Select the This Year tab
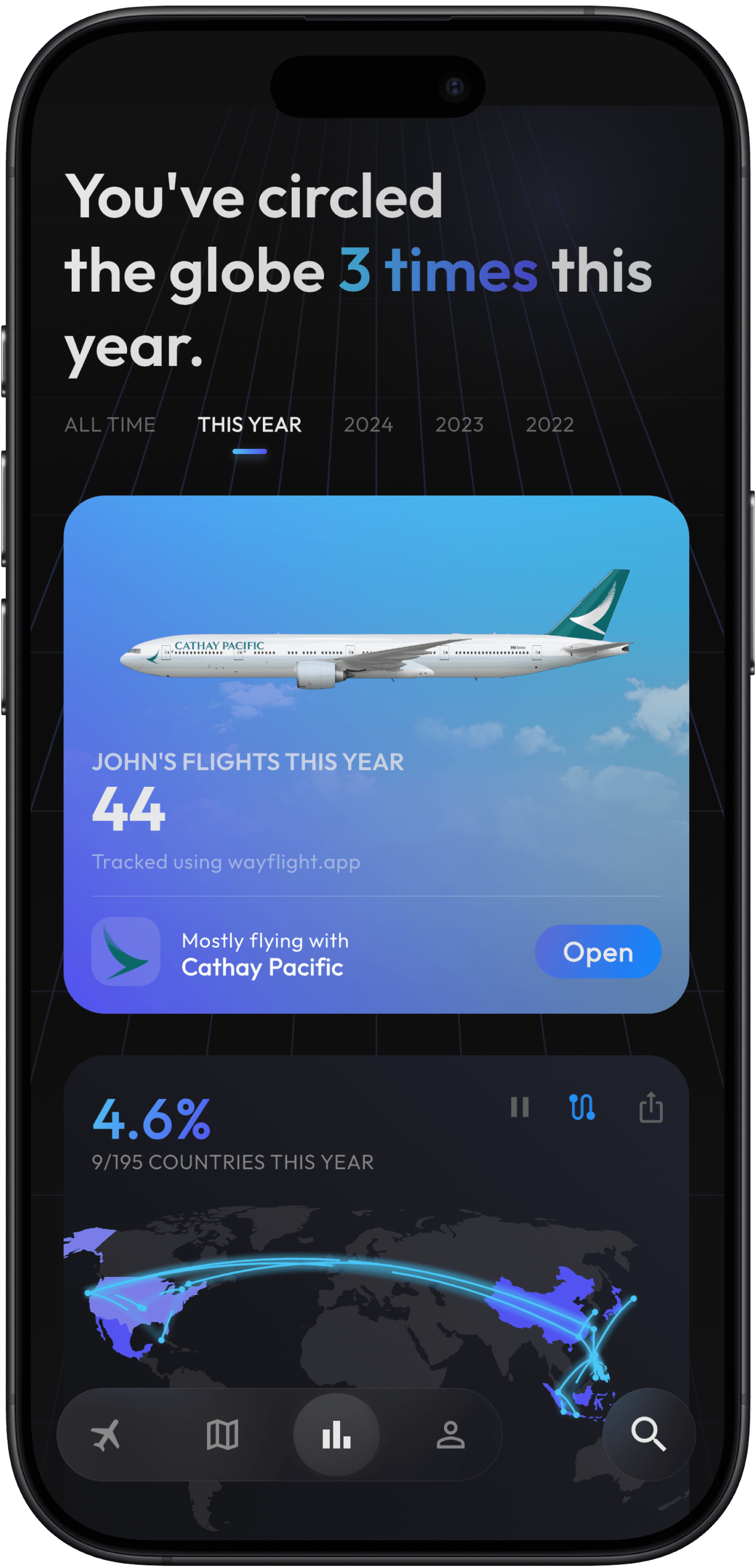The image size is (756, 1568). click(249, 424)
